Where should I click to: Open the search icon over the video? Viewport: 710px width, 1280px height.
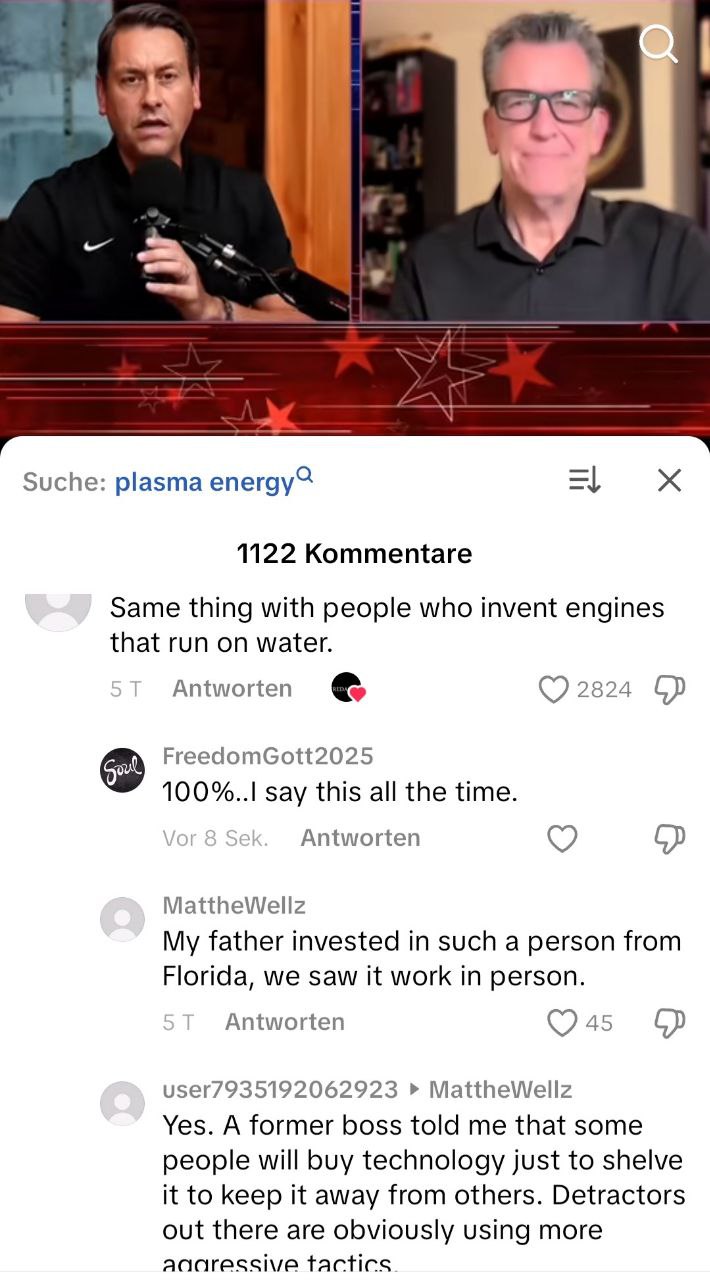coord(658,43)
